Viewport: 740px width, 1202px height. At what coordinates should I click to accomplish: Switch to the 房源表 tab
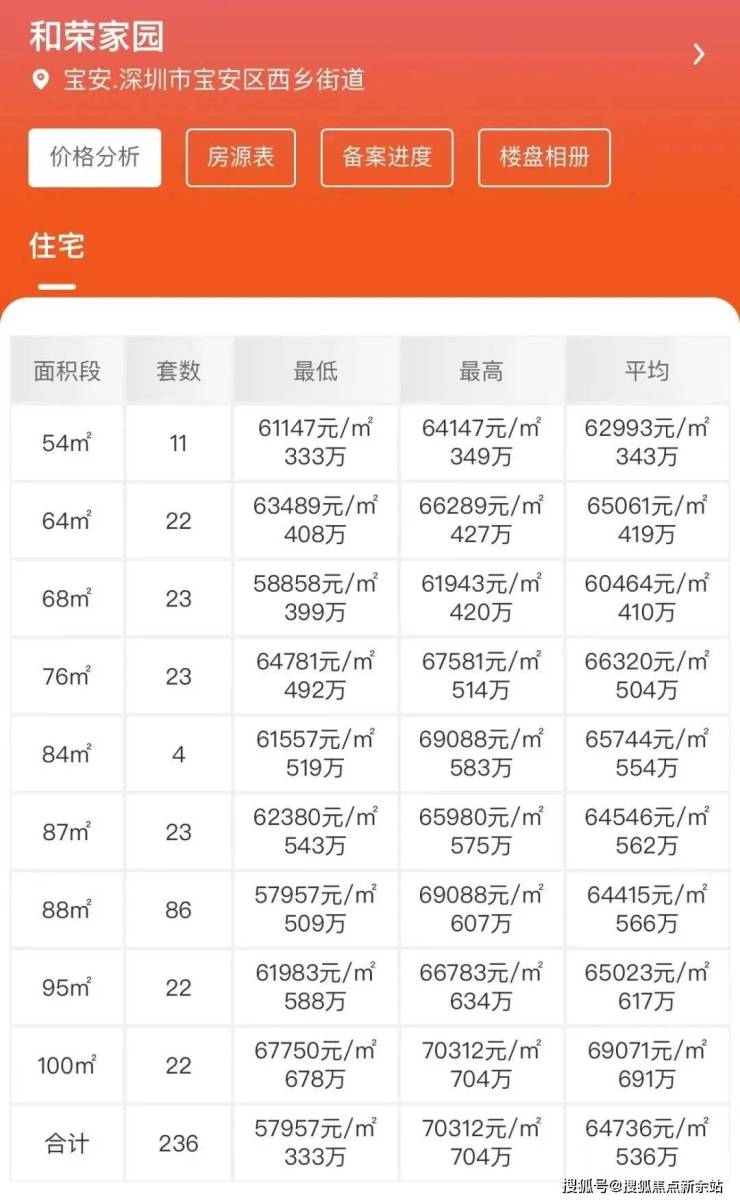click(241, 158)
